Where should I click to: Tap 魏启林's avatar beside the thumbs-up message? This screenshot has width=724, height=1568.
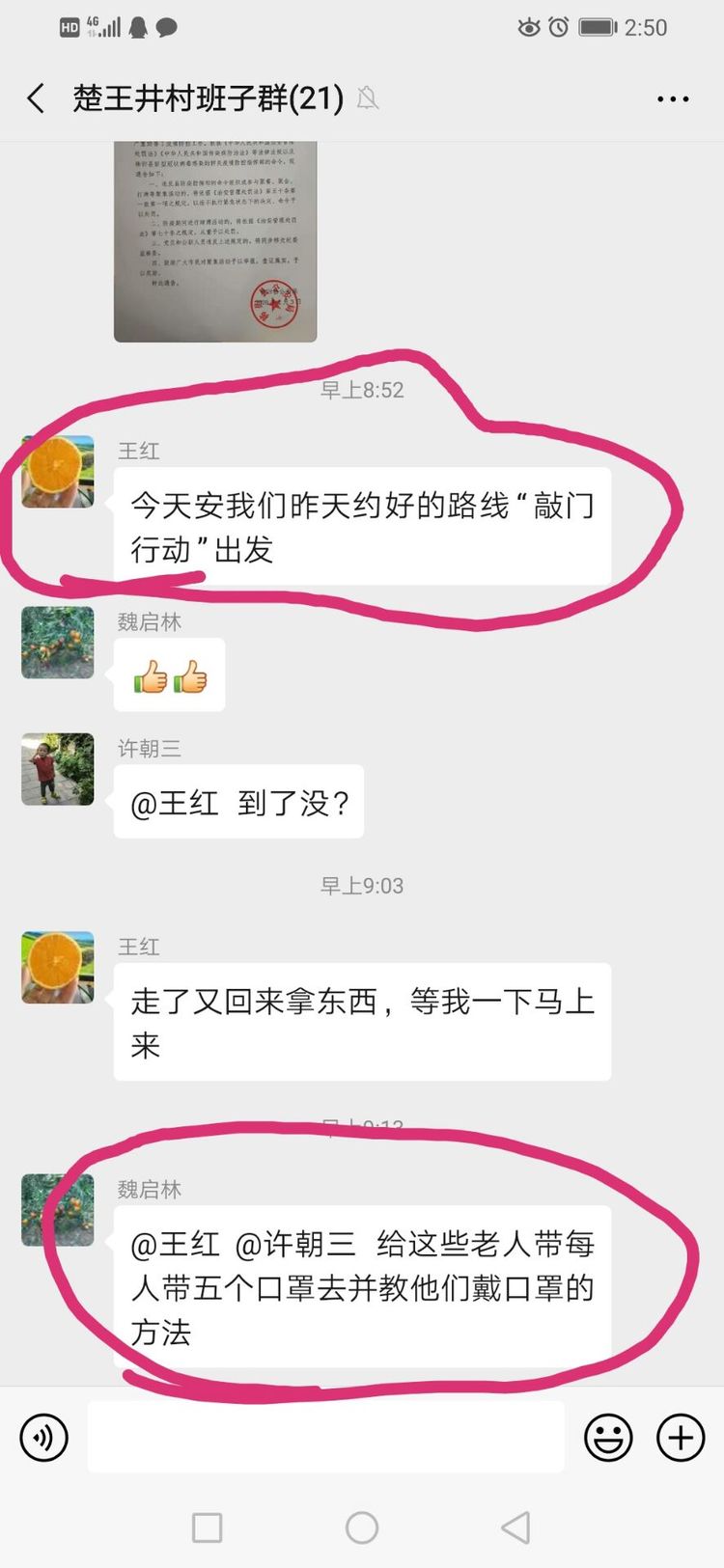tap(58, 643)
